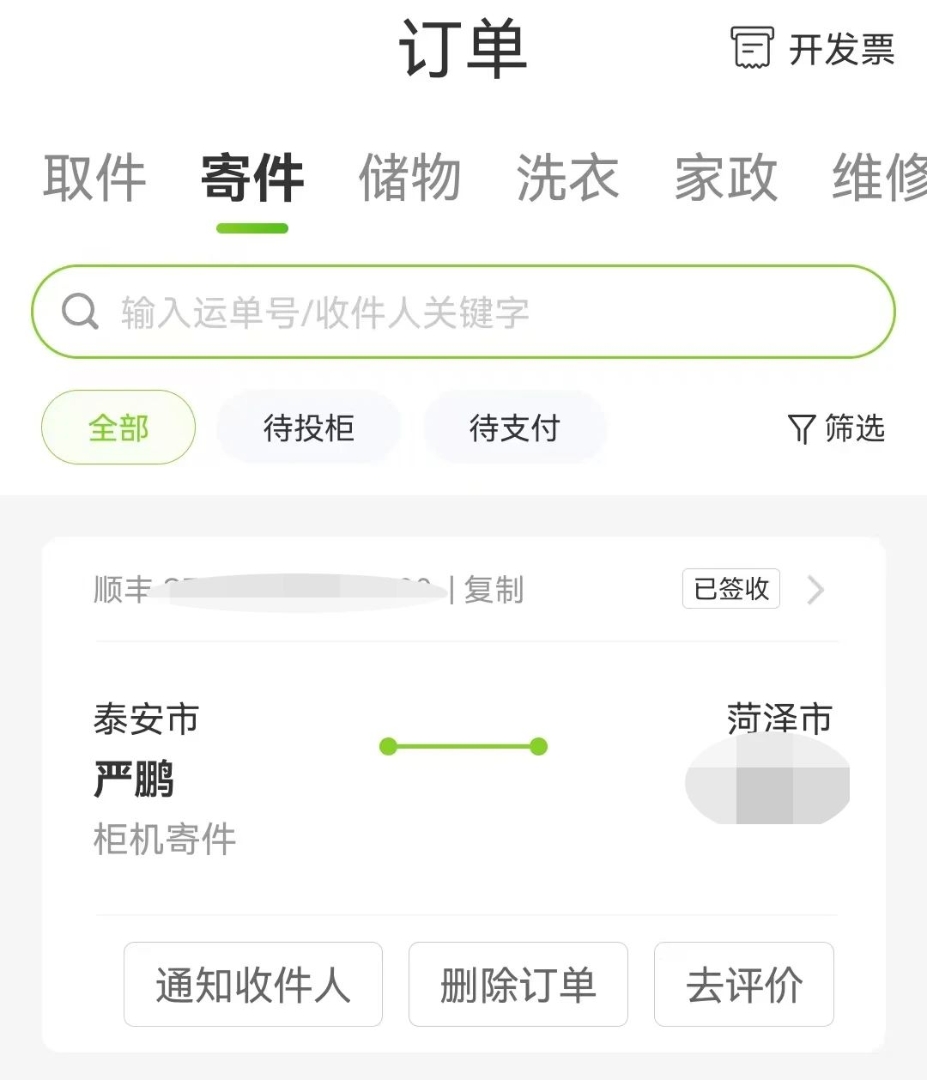This screenshot has width=927, height=1080.
Task: Filter orders by 待投柜
Action: [308, 428]
